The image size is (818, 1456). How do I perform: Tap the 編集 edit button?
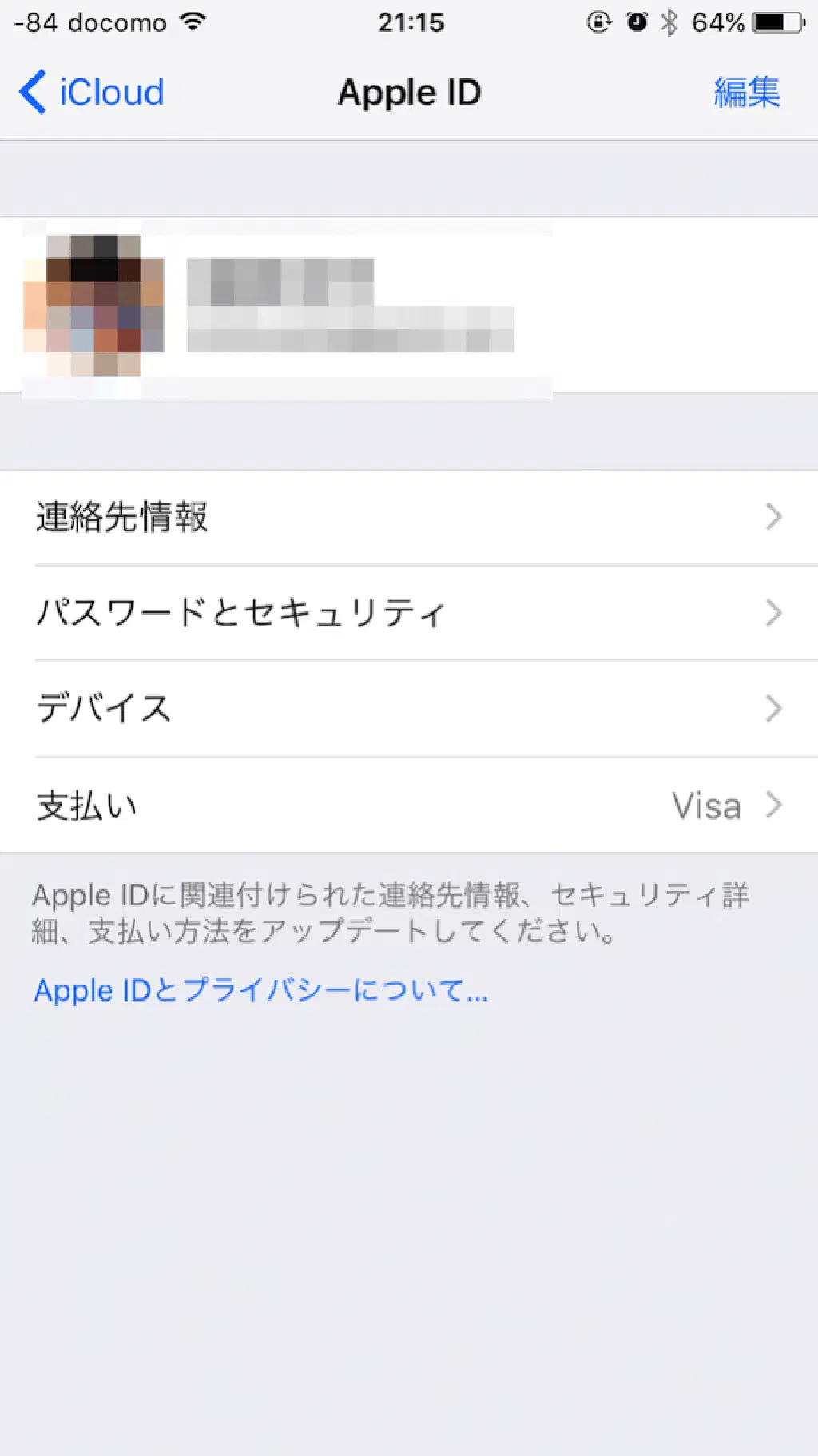pos(746,93)
